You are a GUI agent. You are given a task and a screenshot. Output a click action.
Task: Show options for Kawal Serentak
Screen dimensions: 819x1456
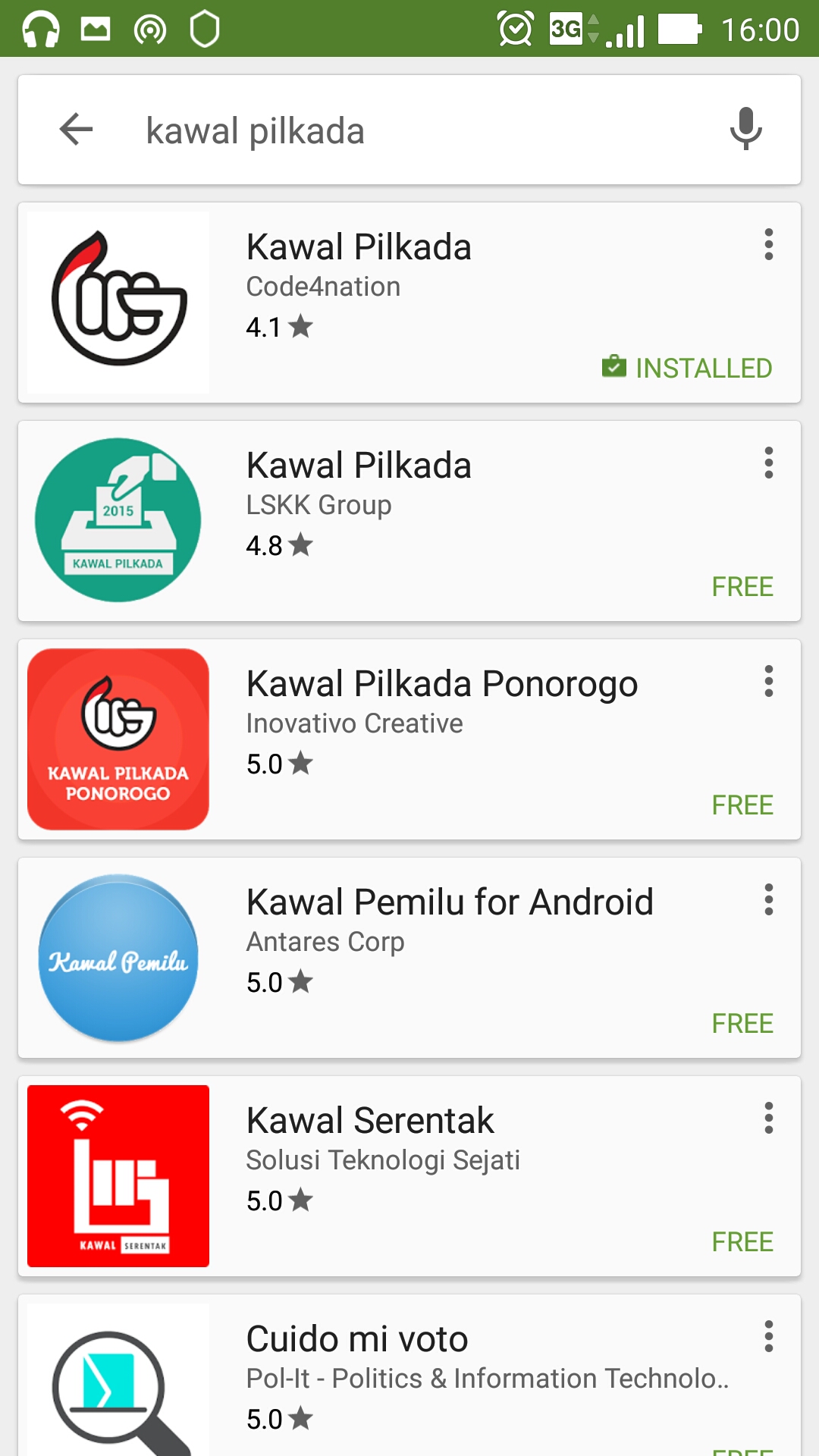(768, 1119)
